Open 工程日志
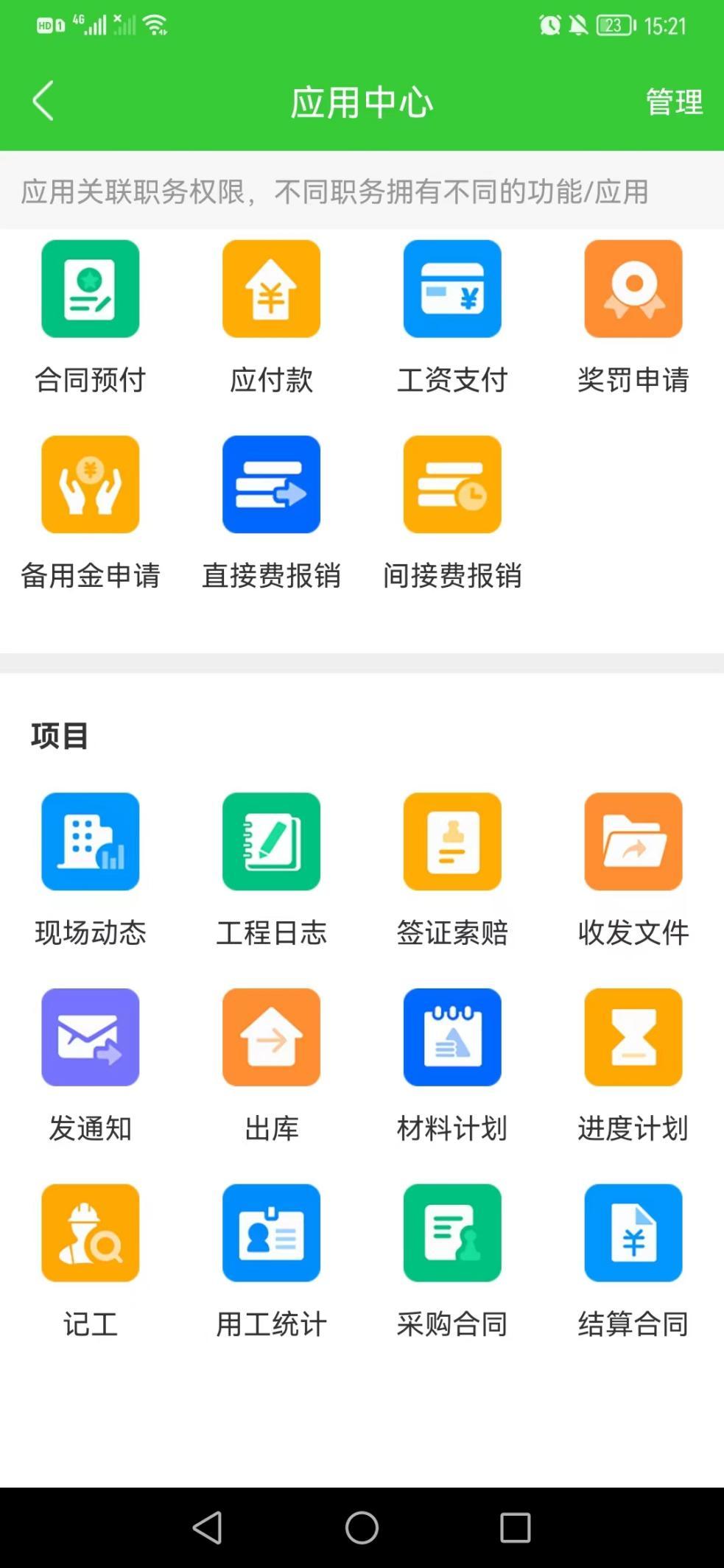724x1568 pixels. point(271,842)
